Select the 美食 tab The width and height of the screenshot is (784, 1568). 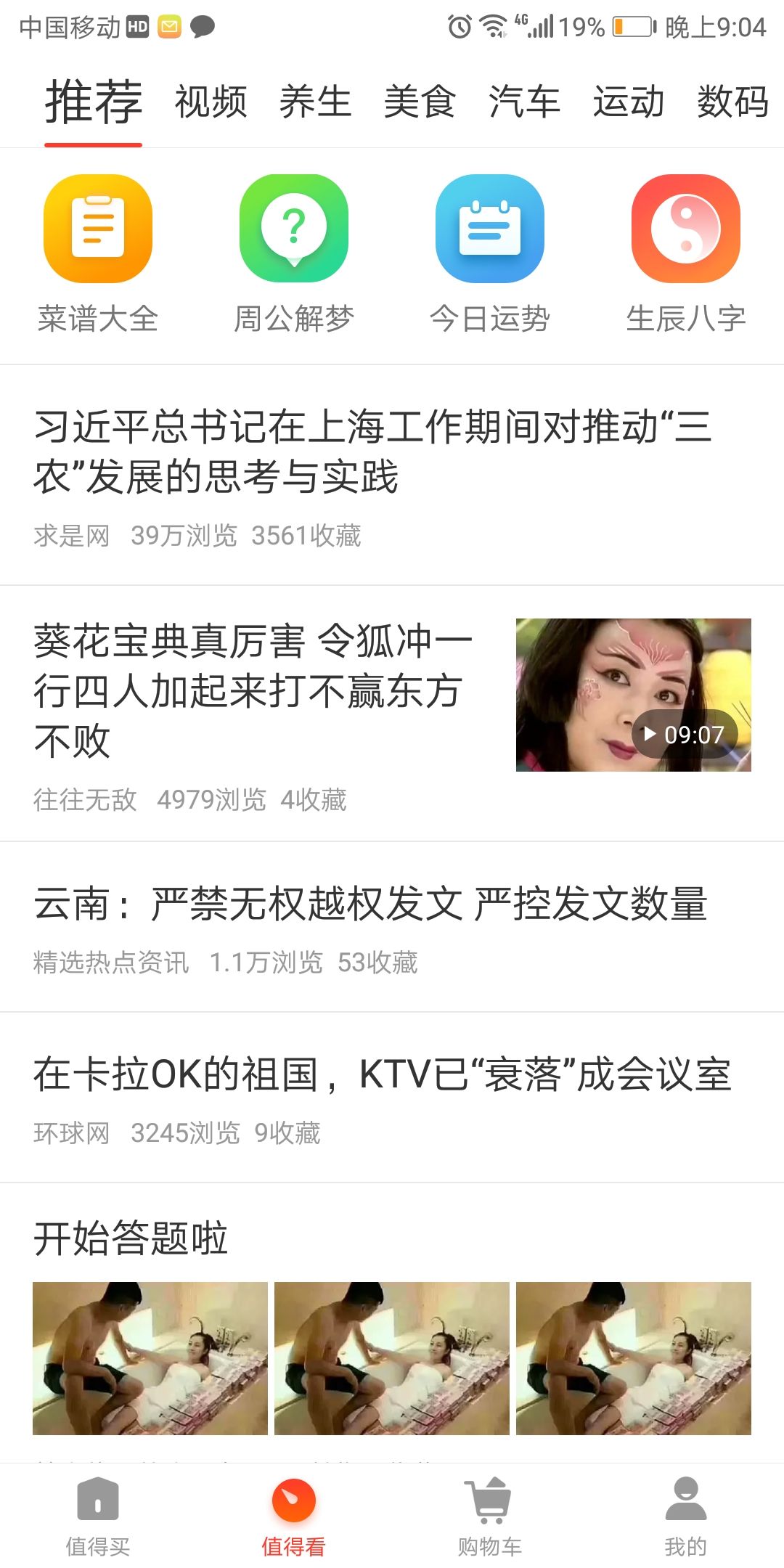[420, 102]
